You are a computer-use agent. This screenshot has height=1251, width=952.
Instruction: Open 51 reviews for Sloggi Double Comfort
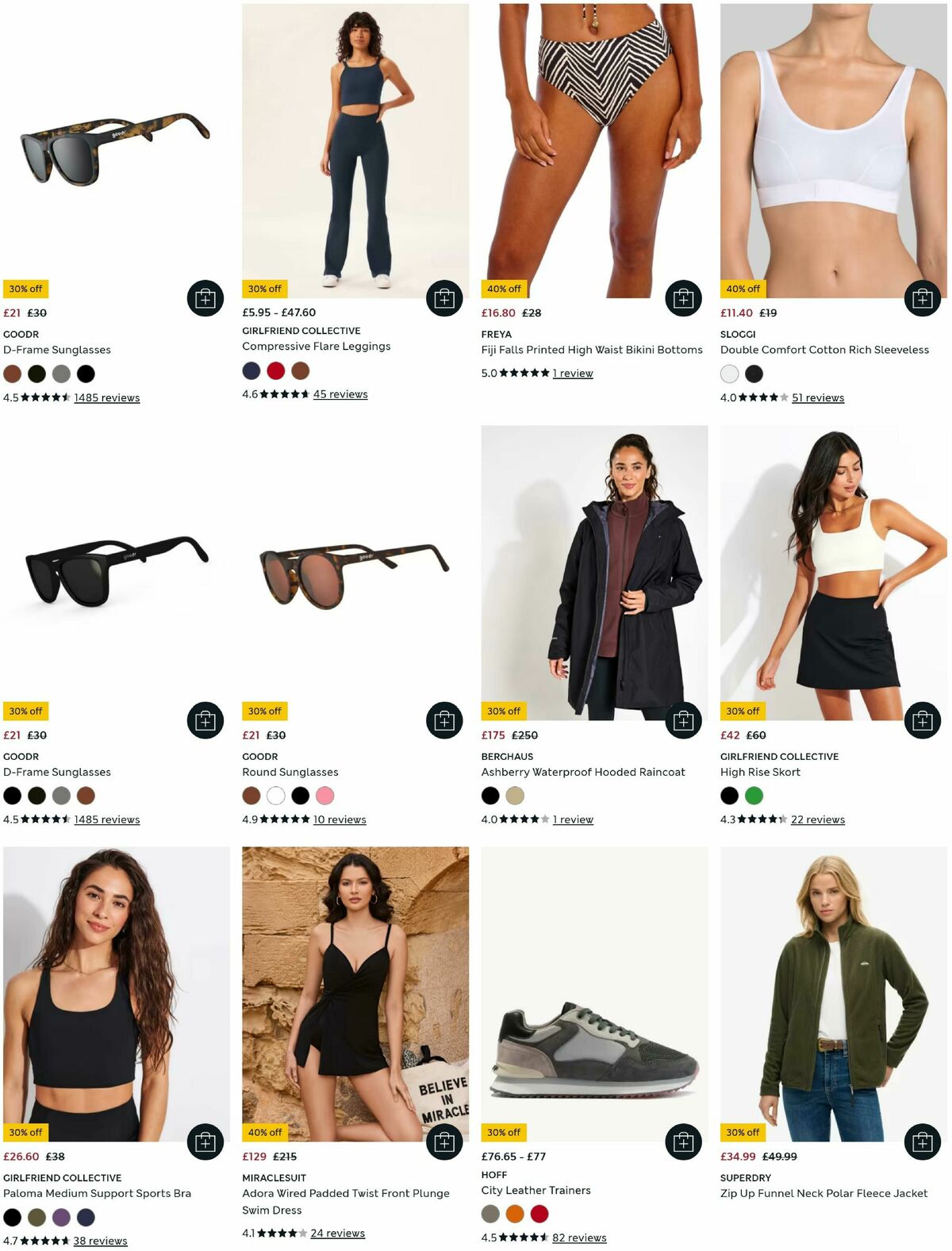pos(817,397)
